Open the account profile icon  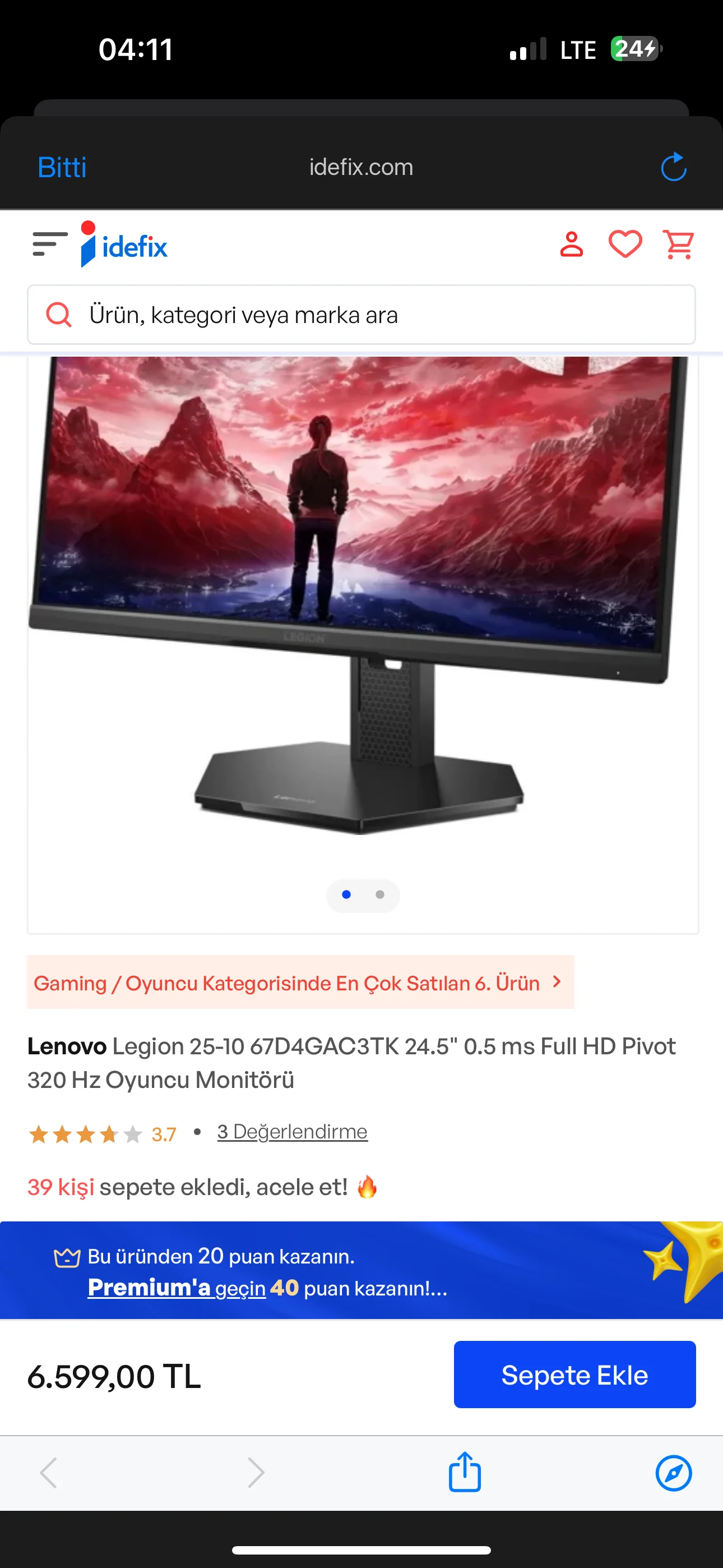point(571,245)
